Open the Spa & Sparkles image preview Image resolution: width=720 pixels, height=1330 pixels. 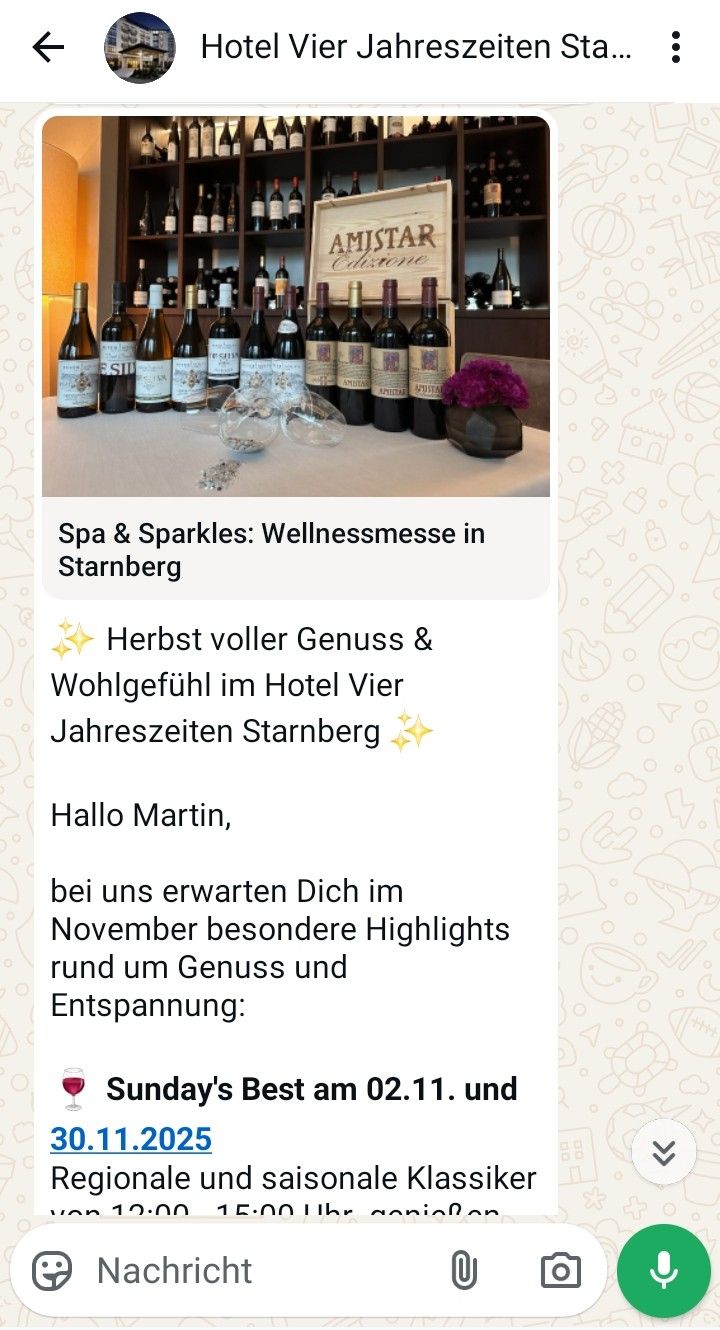click(x=296, y=306)
